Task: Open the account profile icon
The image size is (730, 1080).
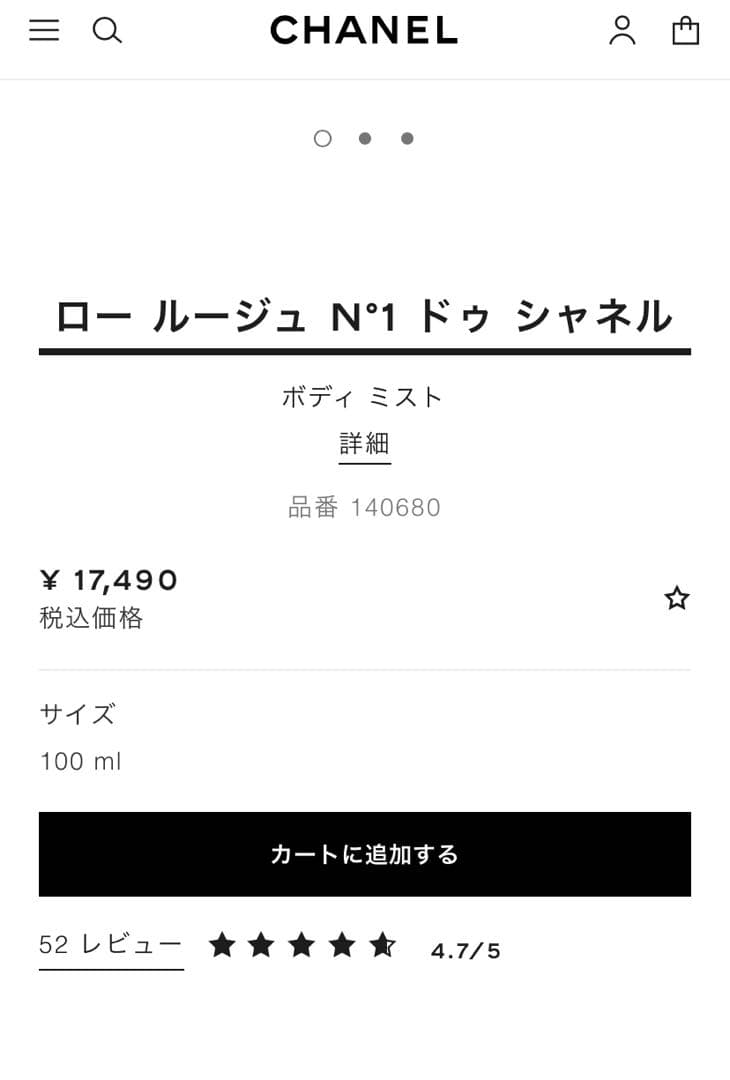Action: pyautogui.click(x=623, y=30)
